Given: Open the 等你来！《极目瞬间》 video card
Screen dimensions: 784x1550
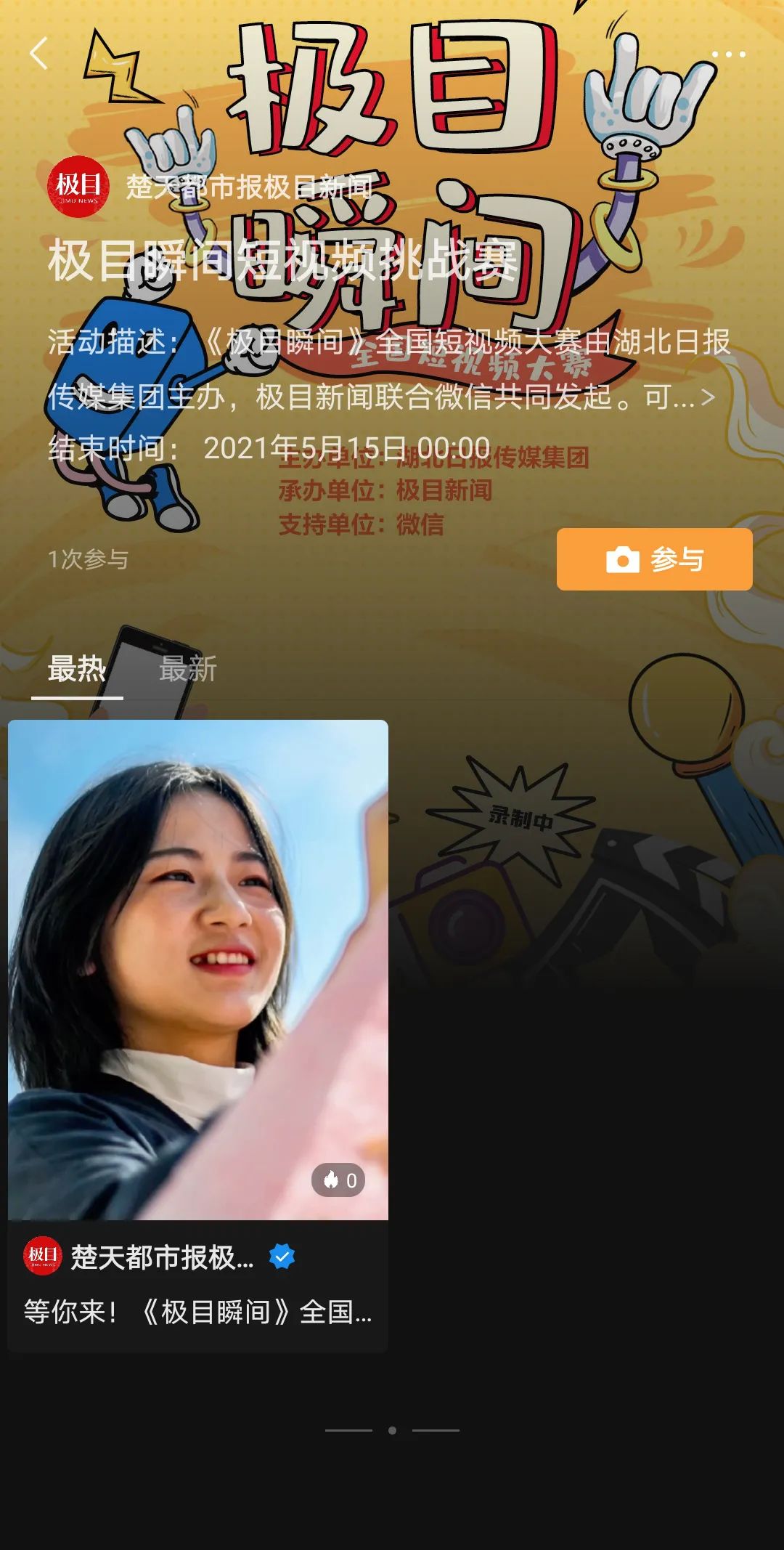Looking at the screenshot, I should (x=197, y=969).
